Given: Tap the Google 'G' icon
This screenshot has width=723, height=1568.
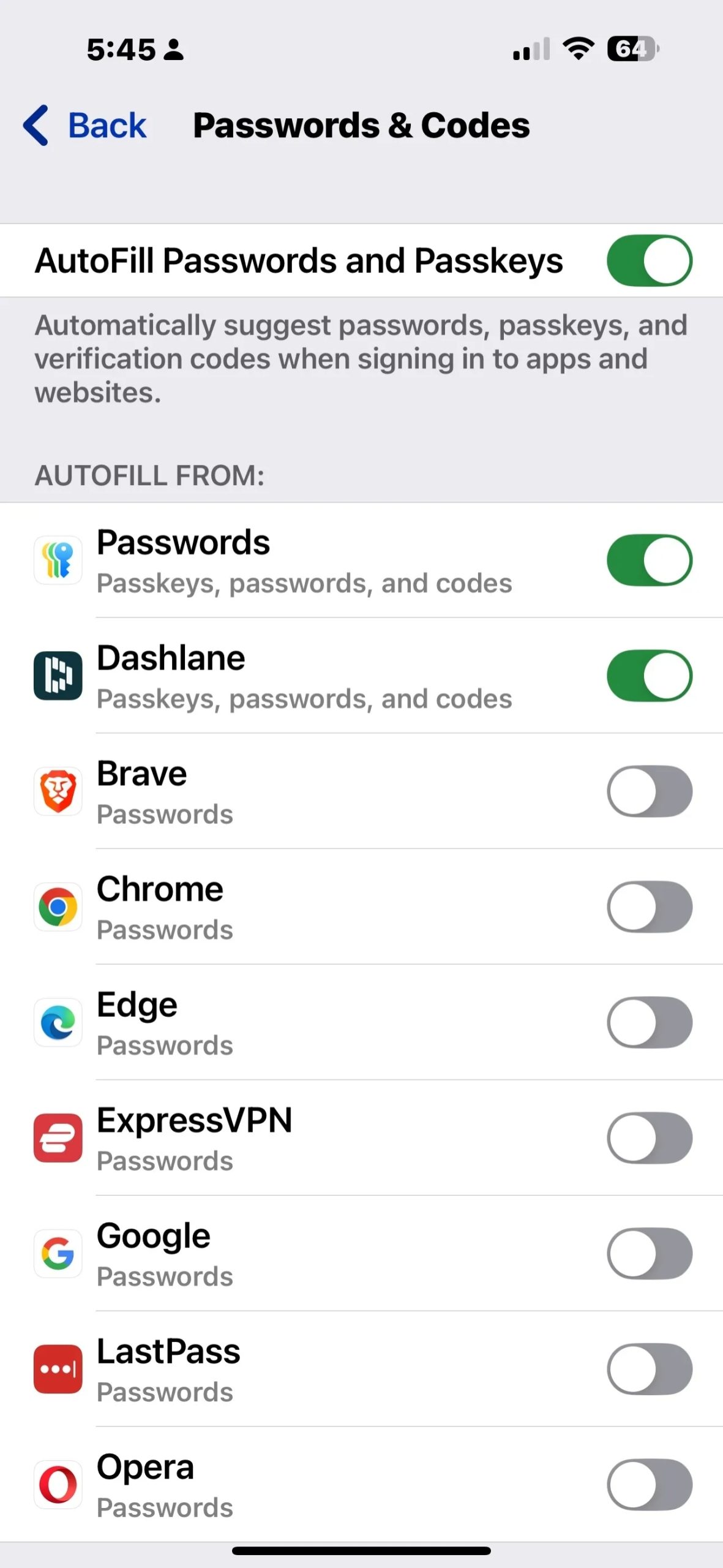Looking at the screenshot, I should [x=58, y=1253].
